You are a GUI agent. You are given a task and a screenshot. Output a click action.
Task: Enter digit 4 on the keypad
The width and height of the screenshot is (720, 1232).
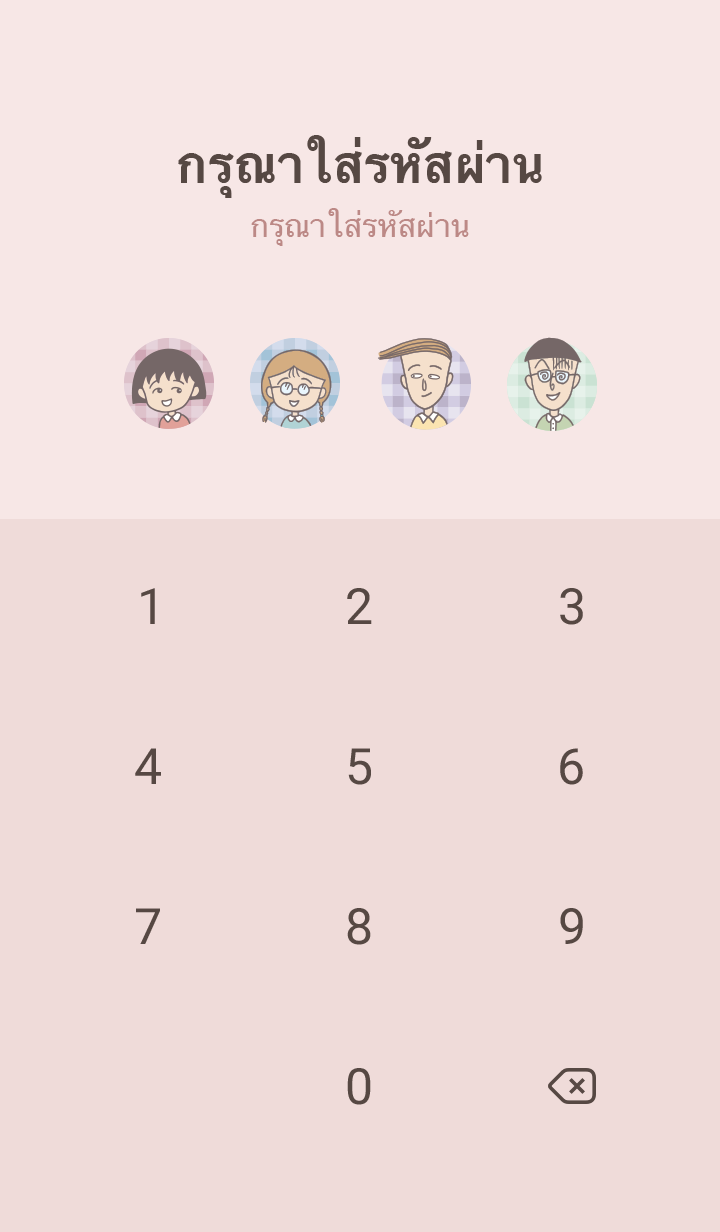(x=148, y=767)
